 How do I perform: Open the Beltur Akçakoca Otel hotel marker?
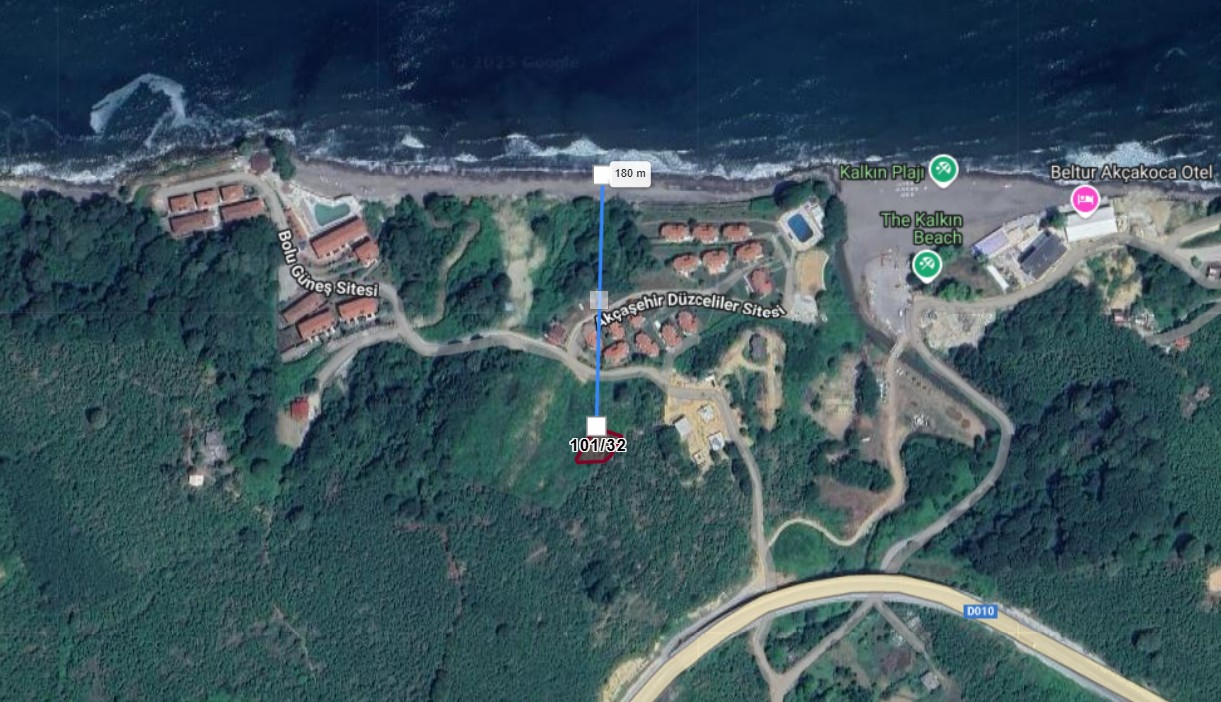[1084, 199]
